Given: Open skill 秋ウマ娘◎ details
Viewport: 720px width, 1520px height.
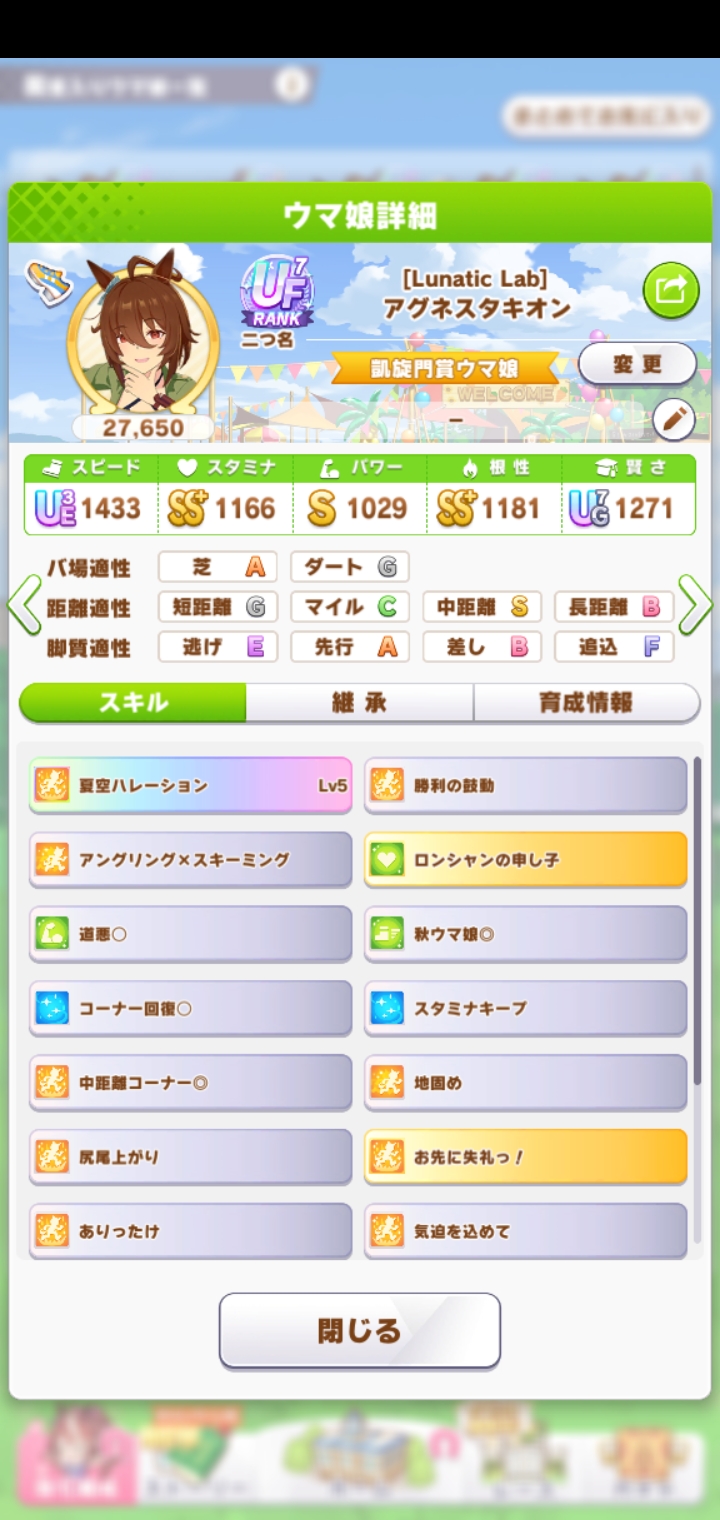Looking at the screenshot, I should [526, 934].
